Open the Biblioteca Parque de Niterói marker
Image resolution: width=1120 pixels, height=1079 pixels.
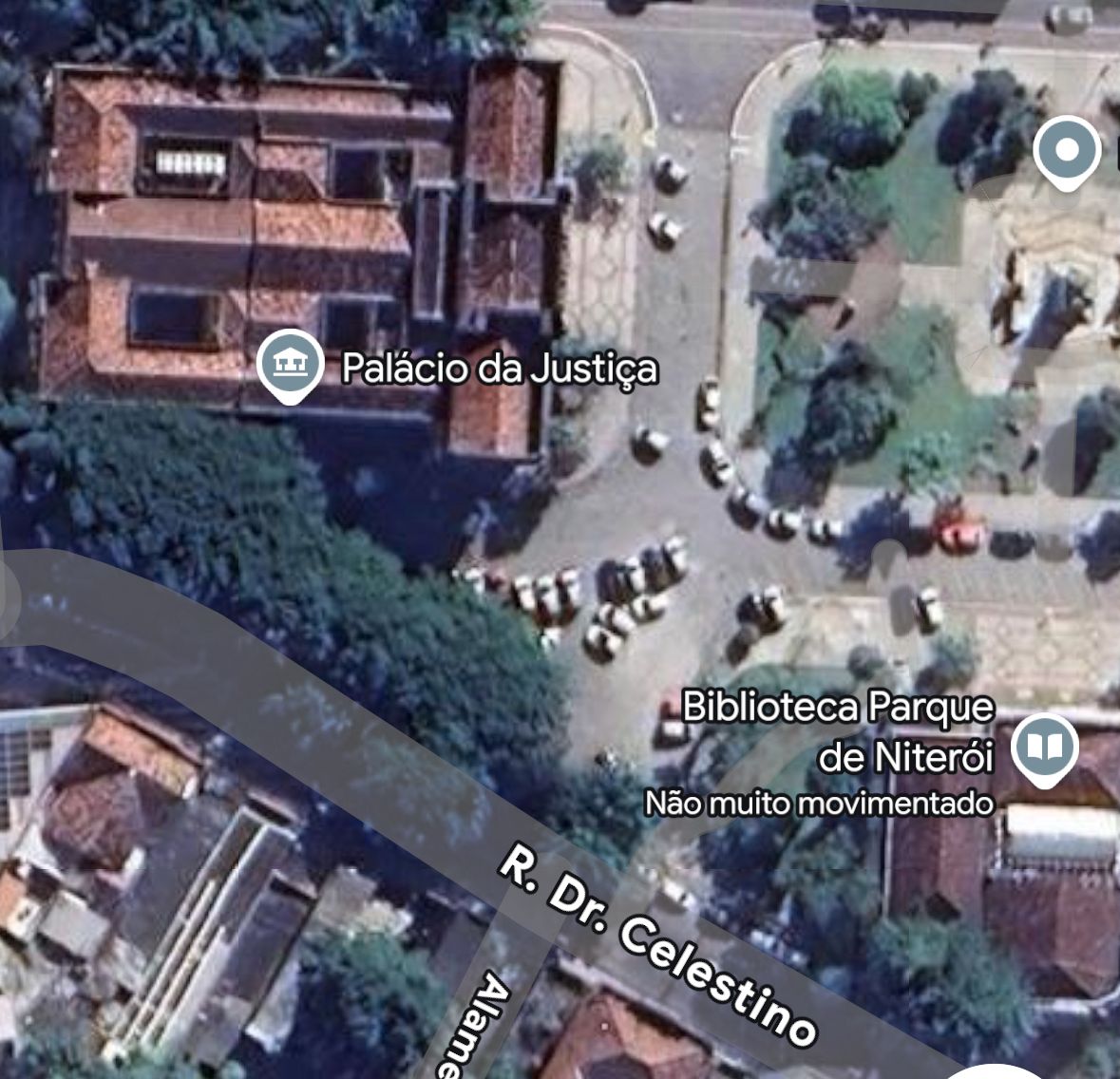(x=1044, y=748)
